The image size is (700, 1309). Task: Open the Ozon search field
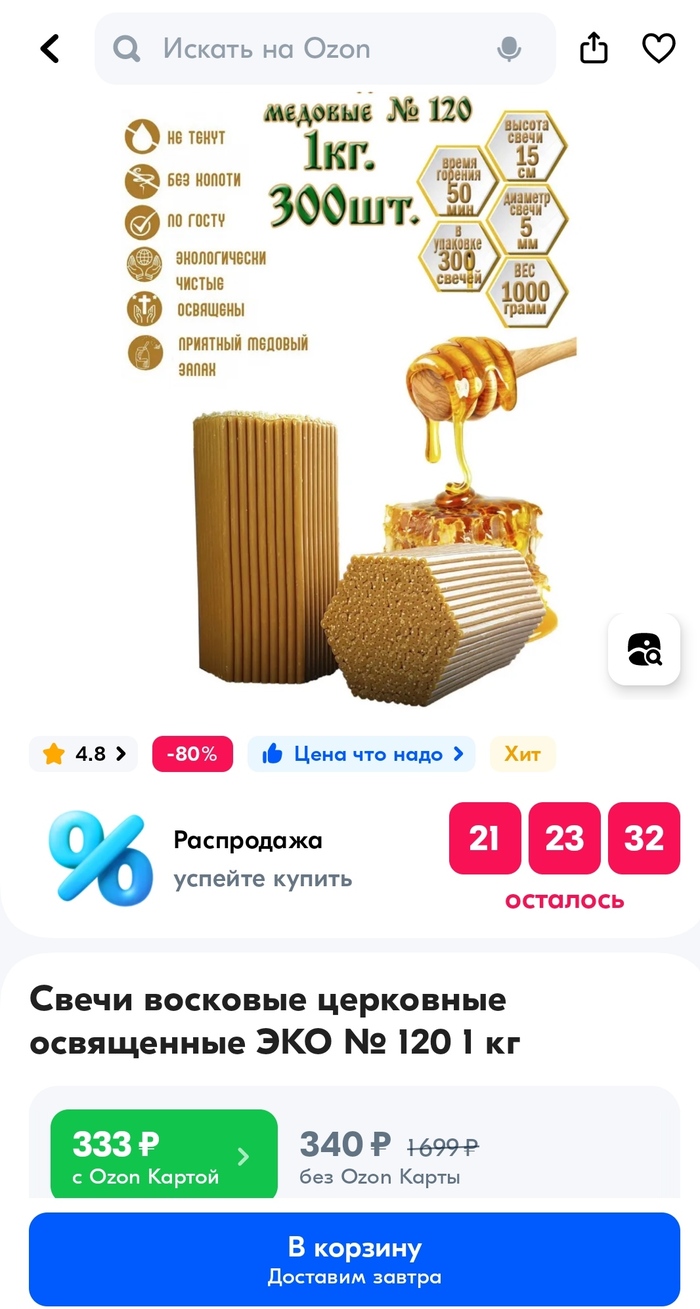coord(300,48)
